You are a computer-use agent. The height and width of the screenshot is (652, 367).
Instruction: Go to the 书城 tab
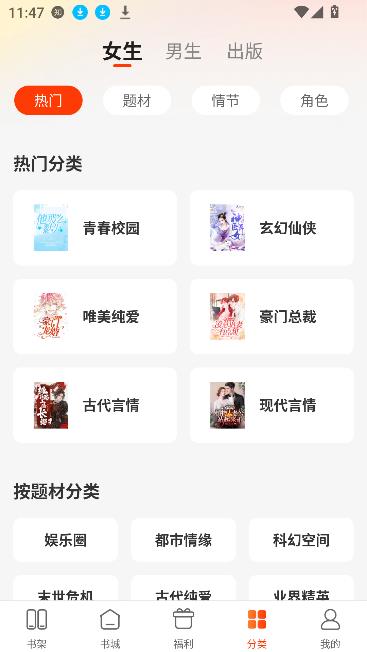click(110, 628)
